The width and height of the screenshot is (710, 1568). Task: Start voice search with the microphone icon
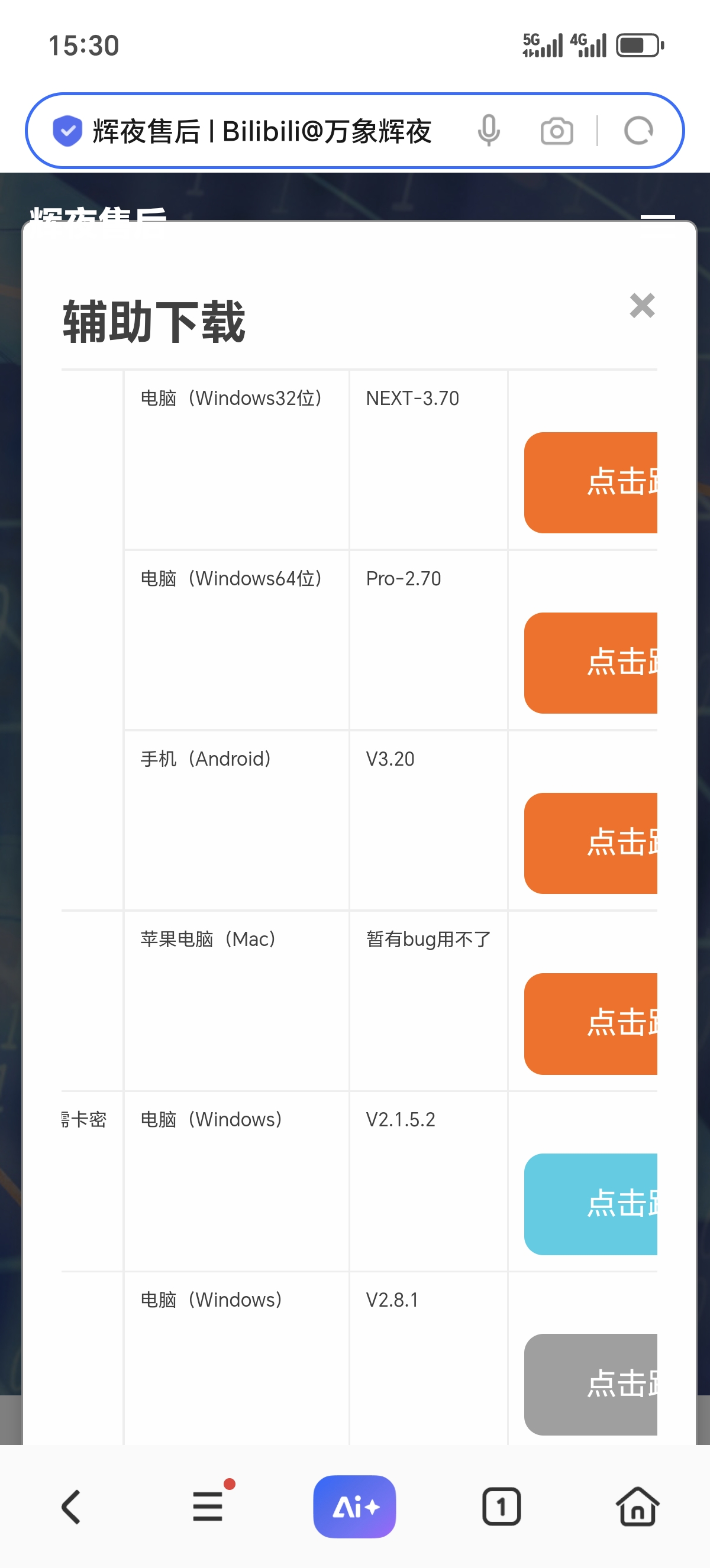pos(488,131)
